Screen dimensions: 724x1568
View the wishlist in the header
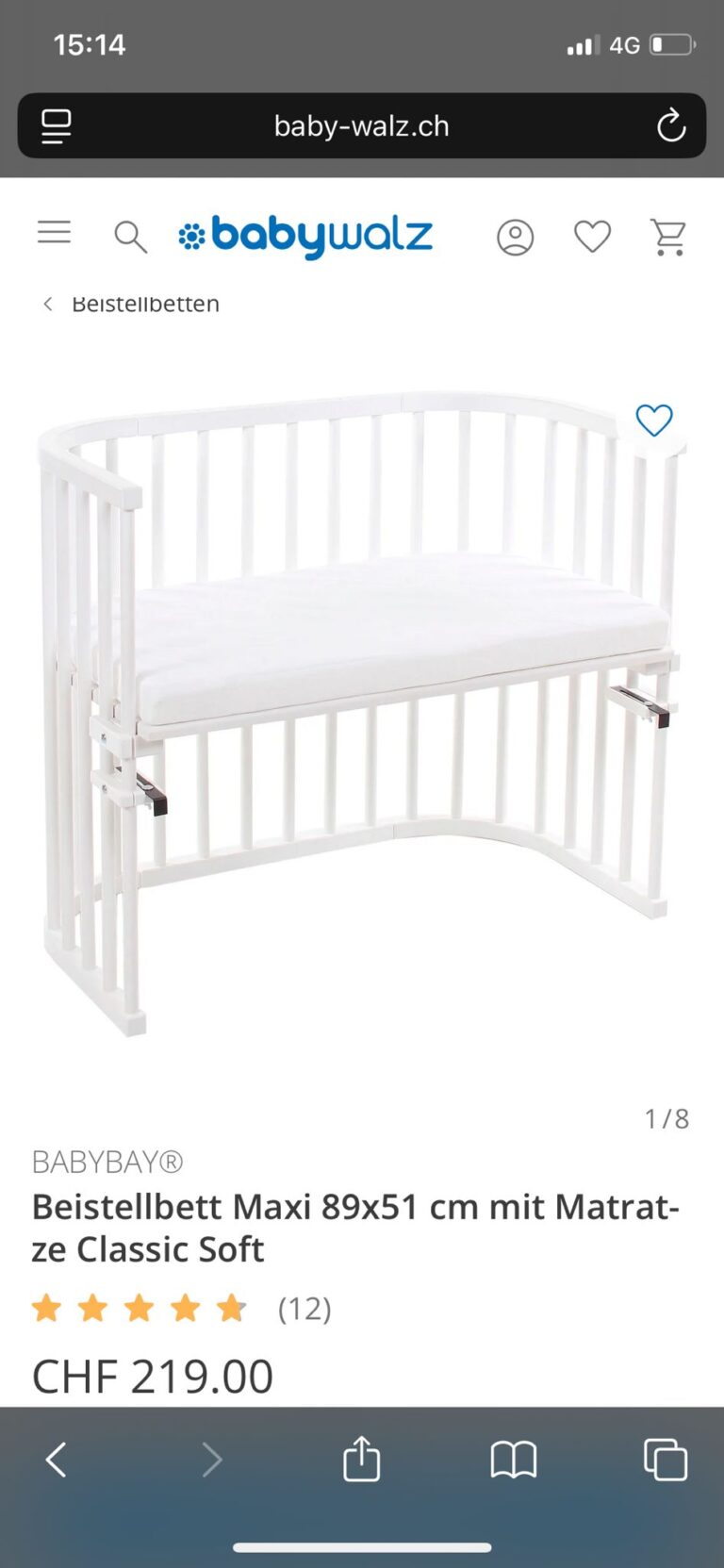[x=592, y=236]
